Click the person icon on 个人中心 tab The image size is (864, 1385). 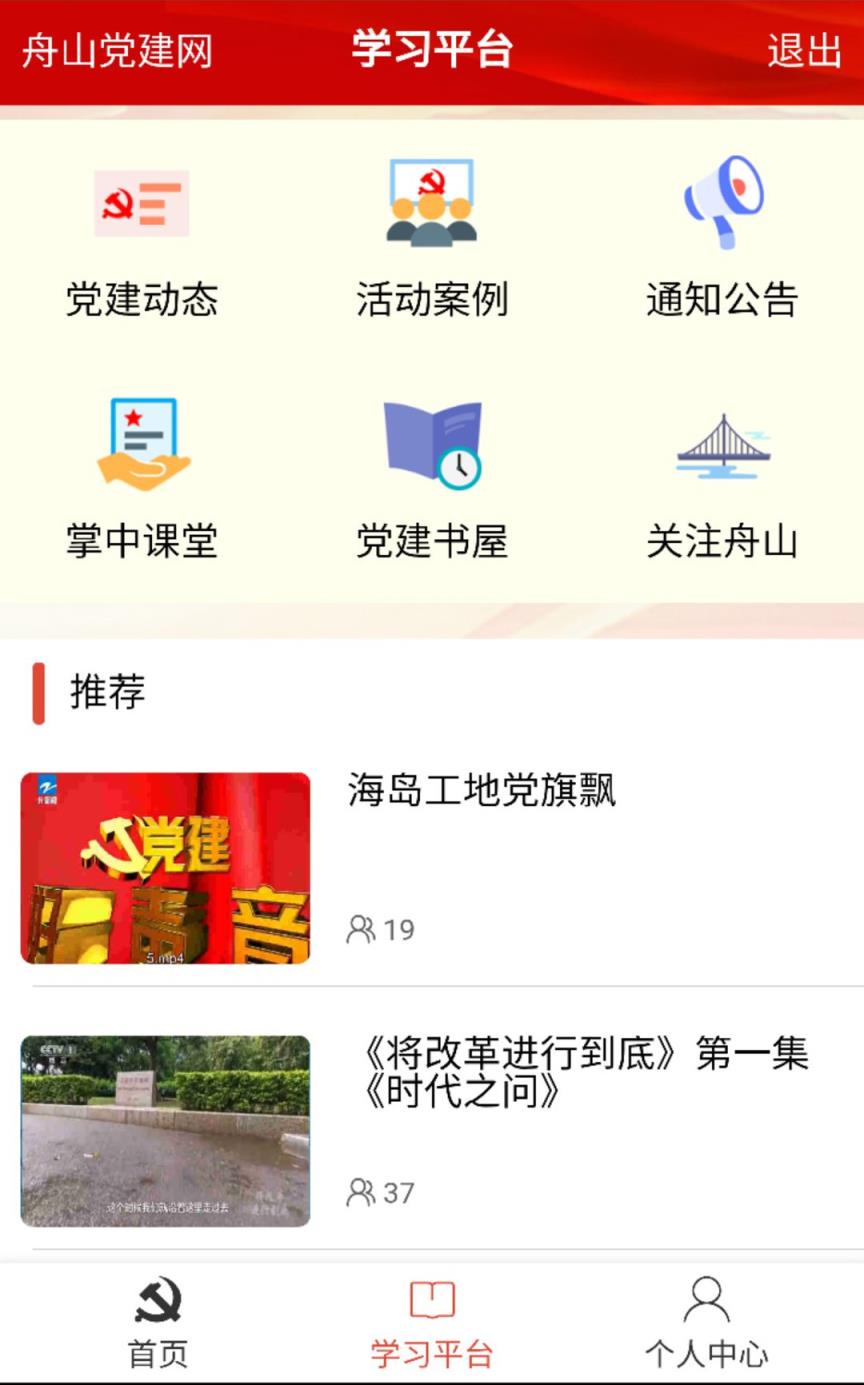706,1297
